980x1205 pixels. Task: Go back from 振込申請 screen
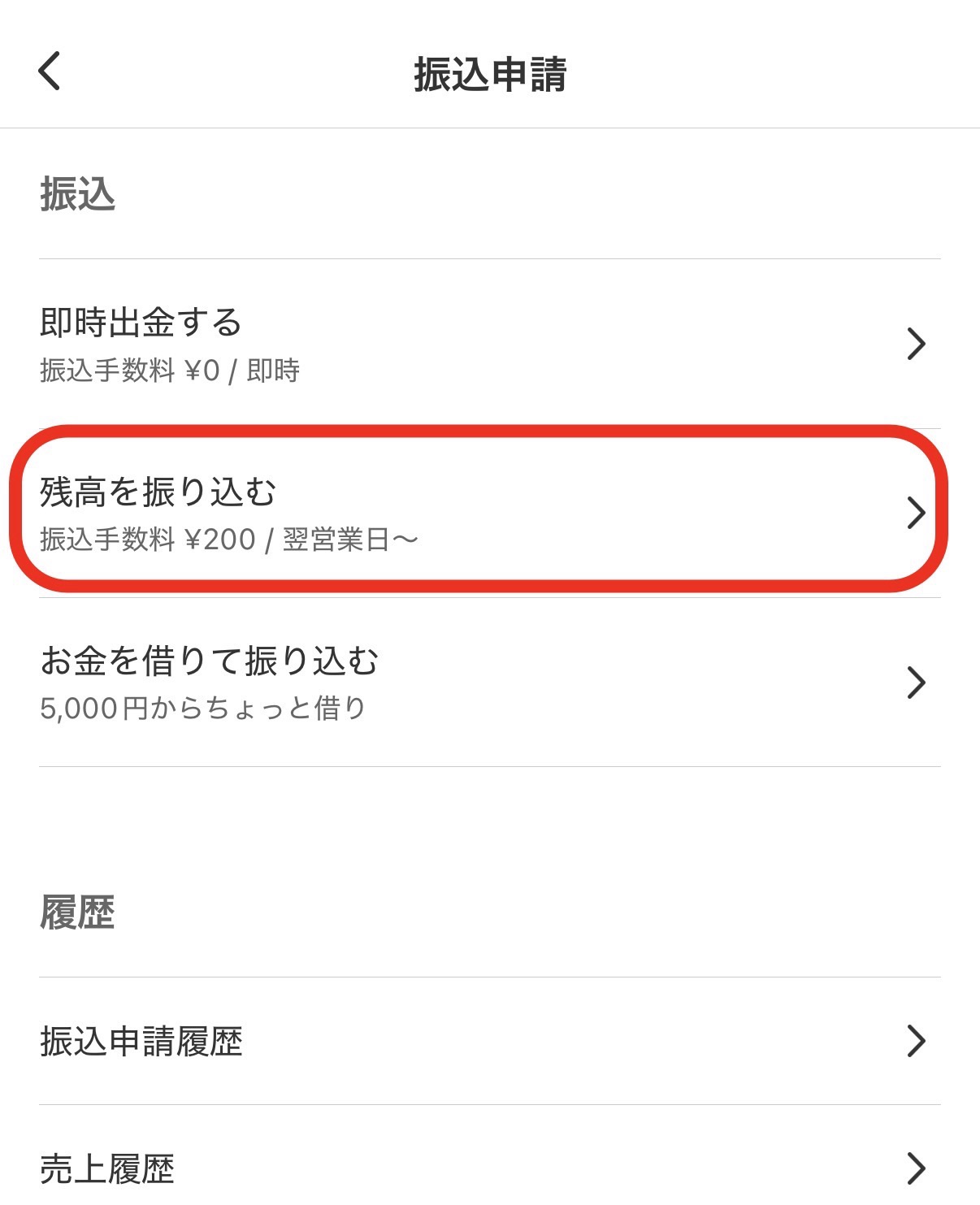pos(50,72)
